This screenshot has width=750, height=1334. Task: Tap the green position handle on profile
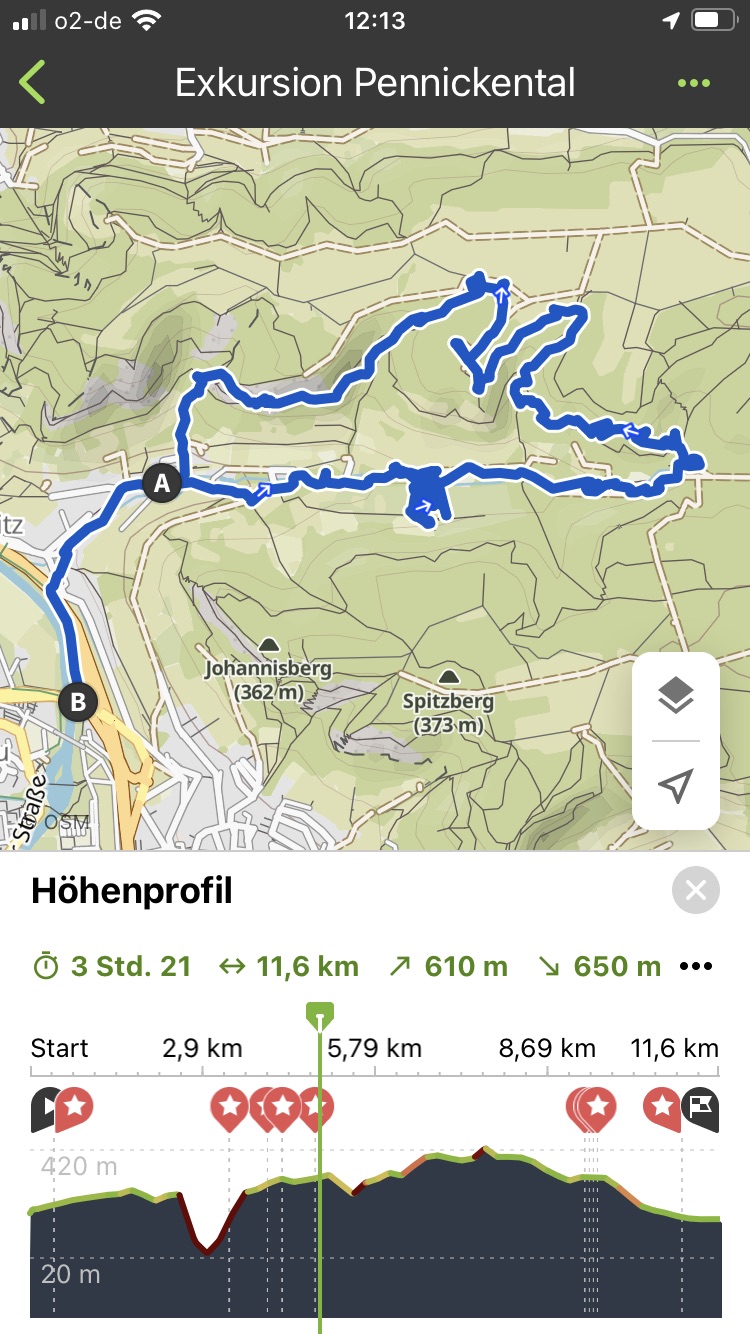point(320,1017)
